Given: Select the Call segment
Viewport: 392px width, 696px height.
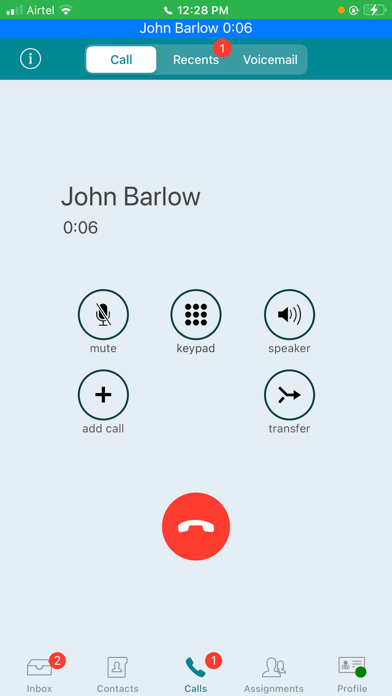Looking at the screenshot, I should tap(121, 60).
